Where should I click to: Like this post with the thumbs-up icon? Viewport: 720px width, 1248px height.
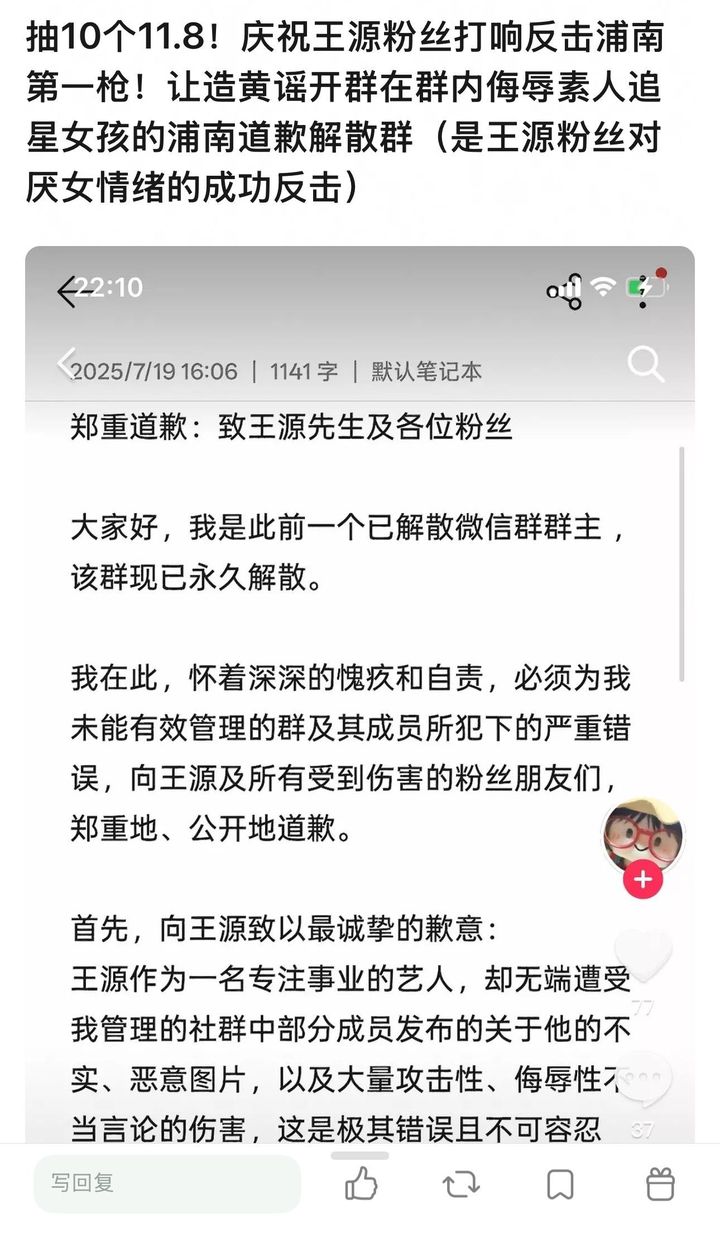(x=361, y=1185)
